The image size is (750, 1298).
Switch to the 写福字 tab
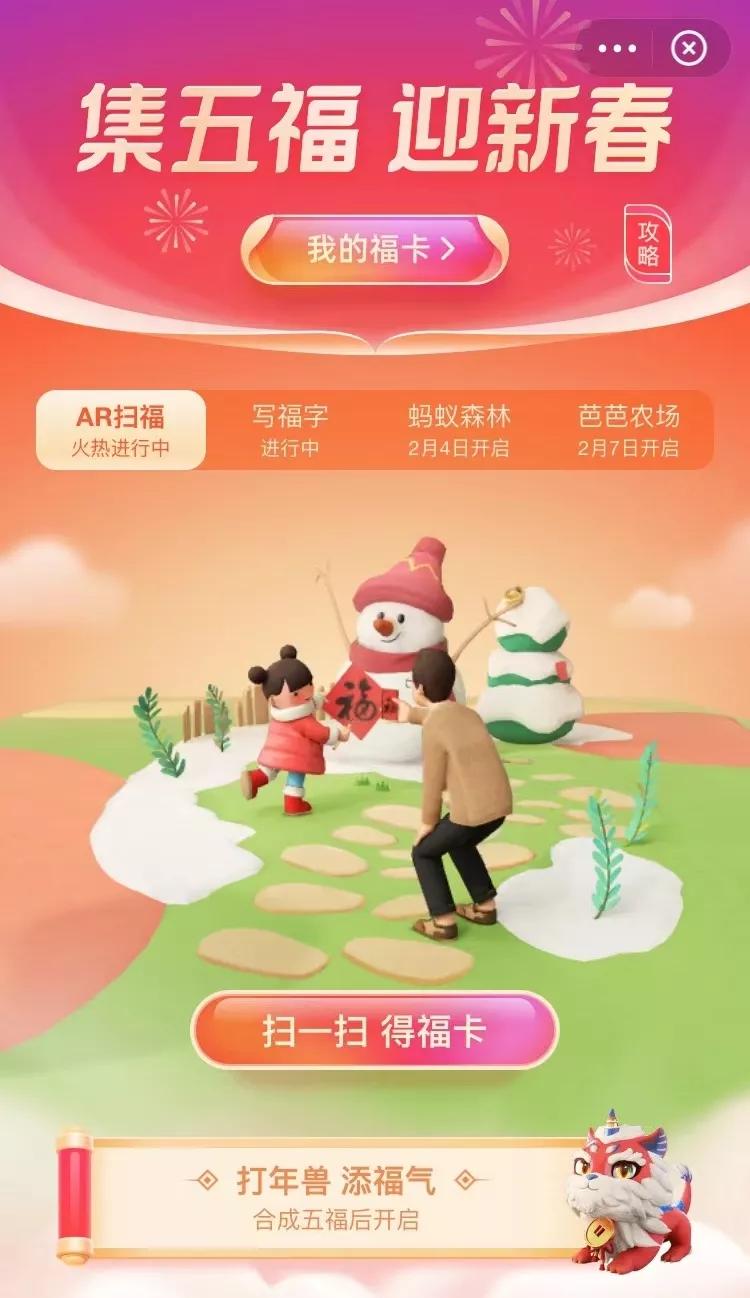[289, 430]
